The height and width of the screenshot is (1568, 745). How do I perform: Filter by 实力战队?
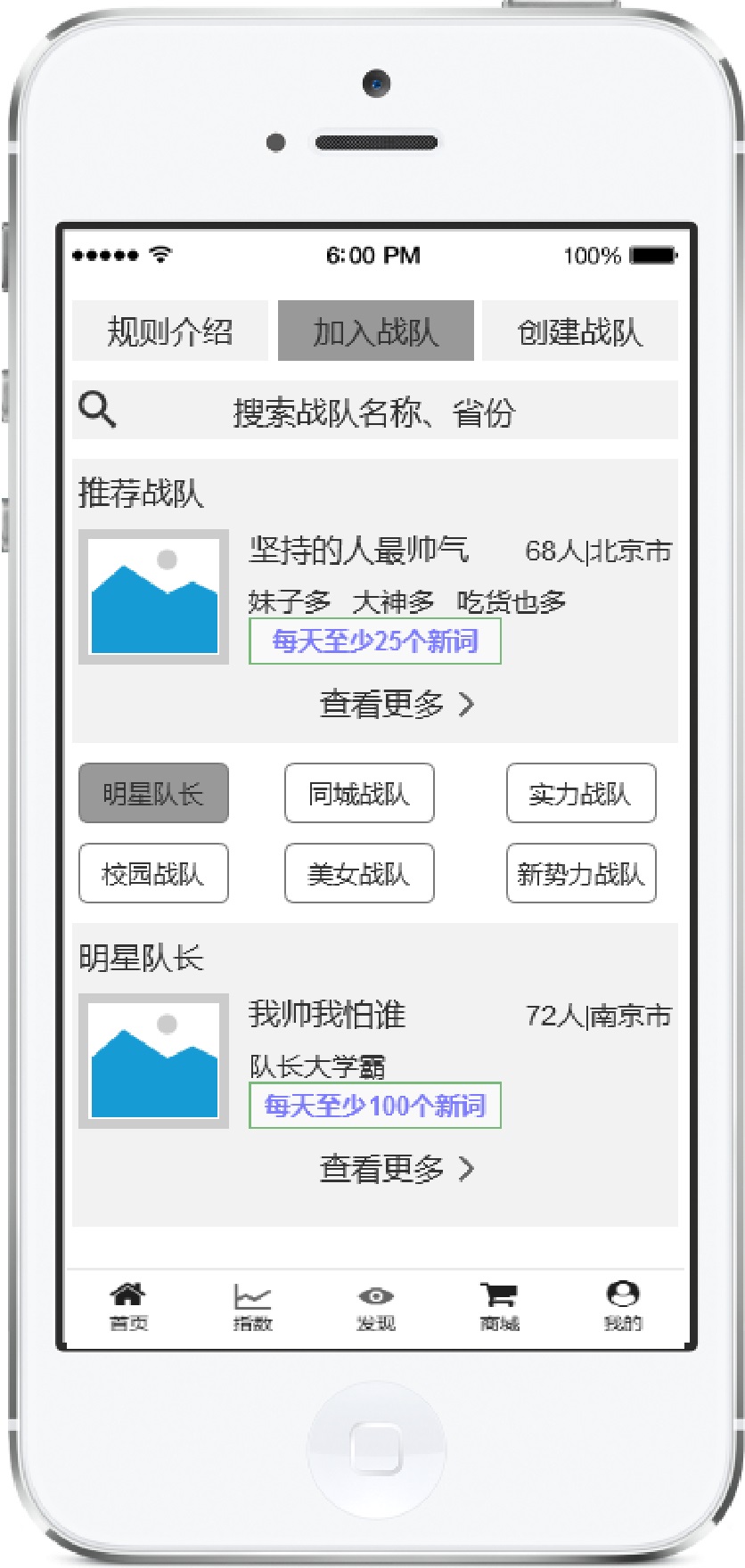[581, 793]
